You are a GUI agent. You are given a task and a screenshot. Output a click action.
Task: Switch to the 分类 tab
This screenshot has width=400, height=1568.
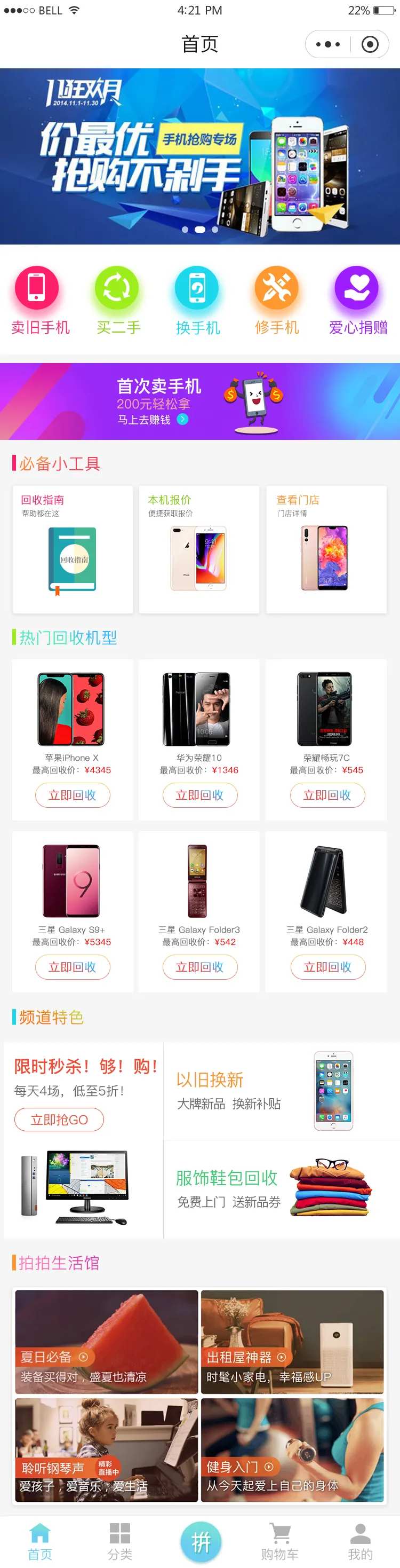coord(120,1541)
